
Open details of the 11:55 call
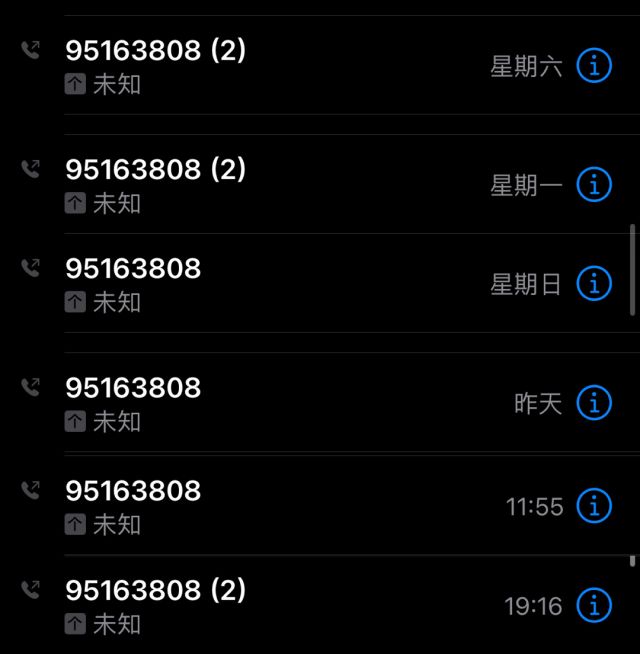click(594, 506)
